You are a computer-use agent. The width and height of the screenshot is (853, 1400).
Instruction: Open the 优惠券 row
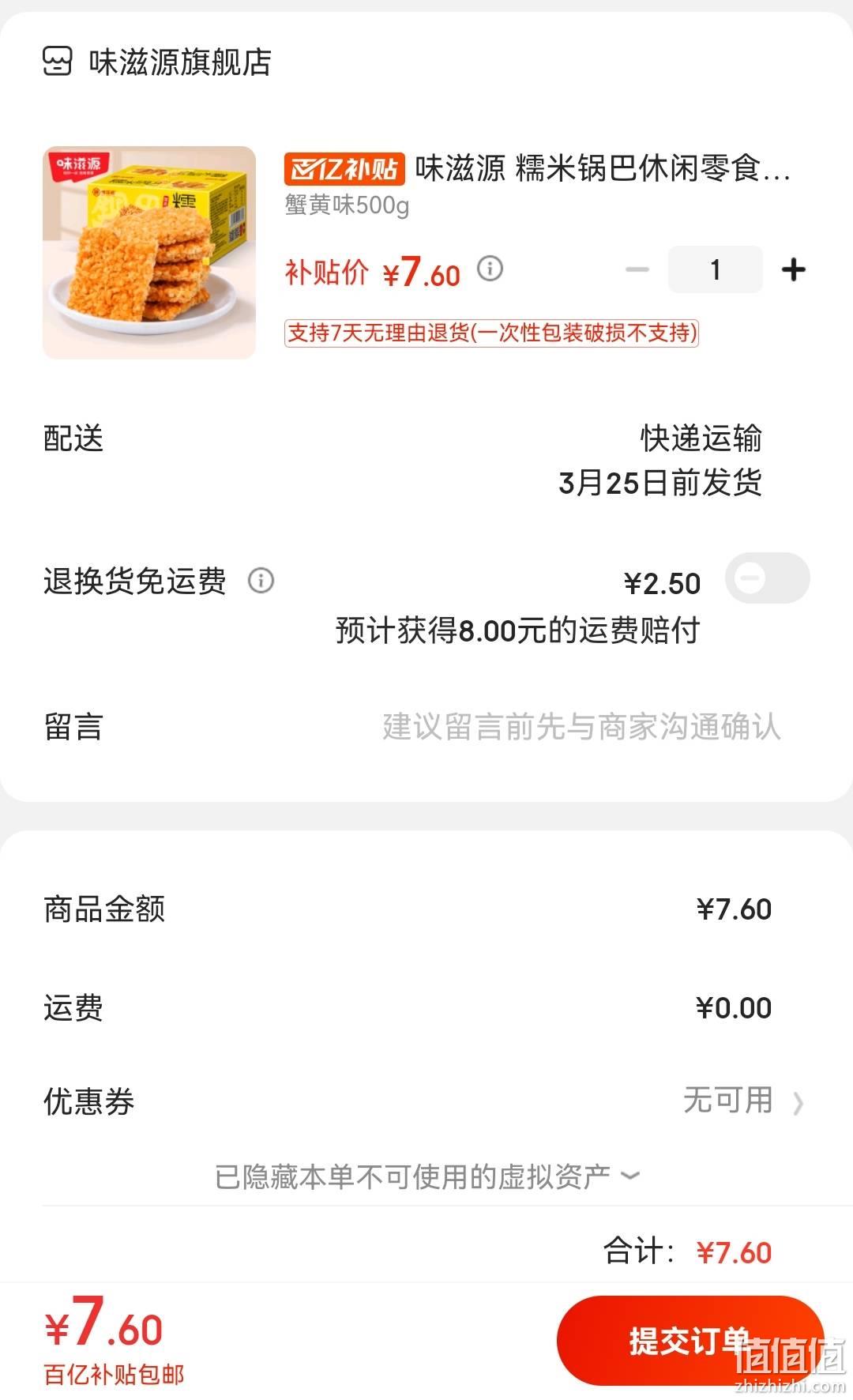pos(426,1101)
